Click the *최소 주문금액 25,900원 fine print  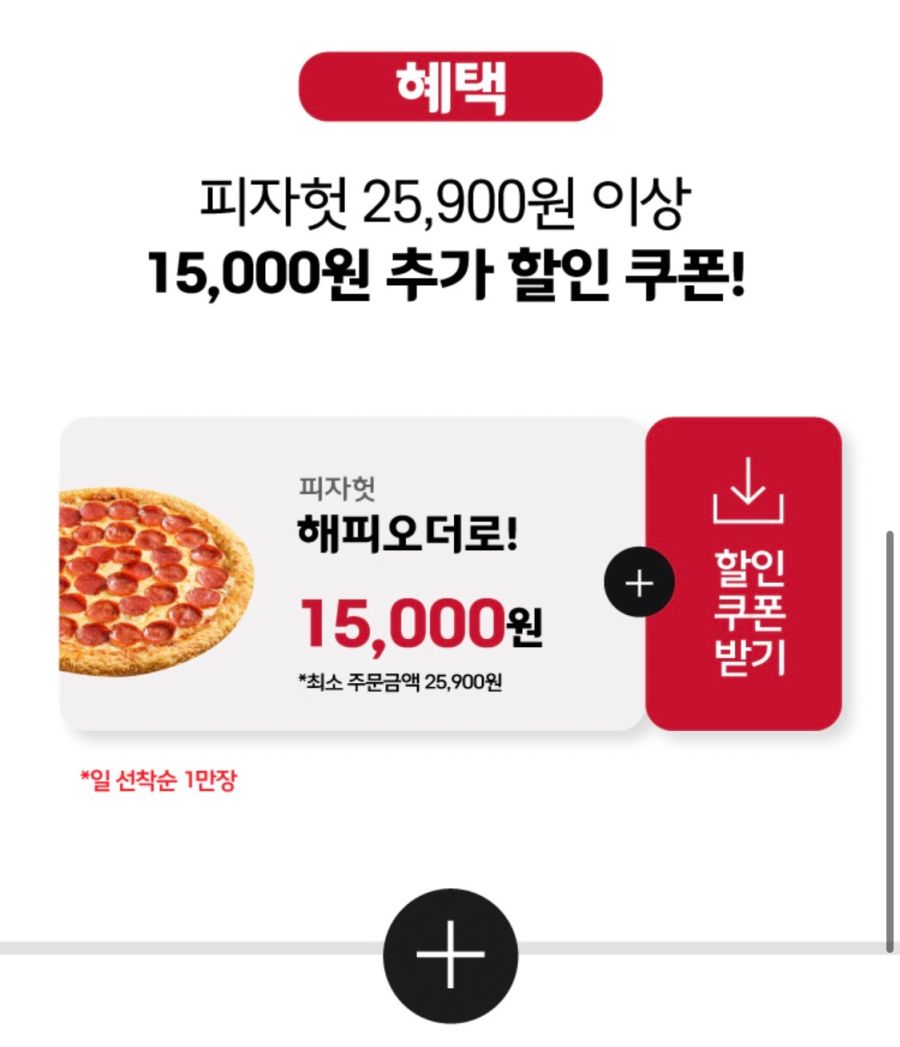coord(400,682)
